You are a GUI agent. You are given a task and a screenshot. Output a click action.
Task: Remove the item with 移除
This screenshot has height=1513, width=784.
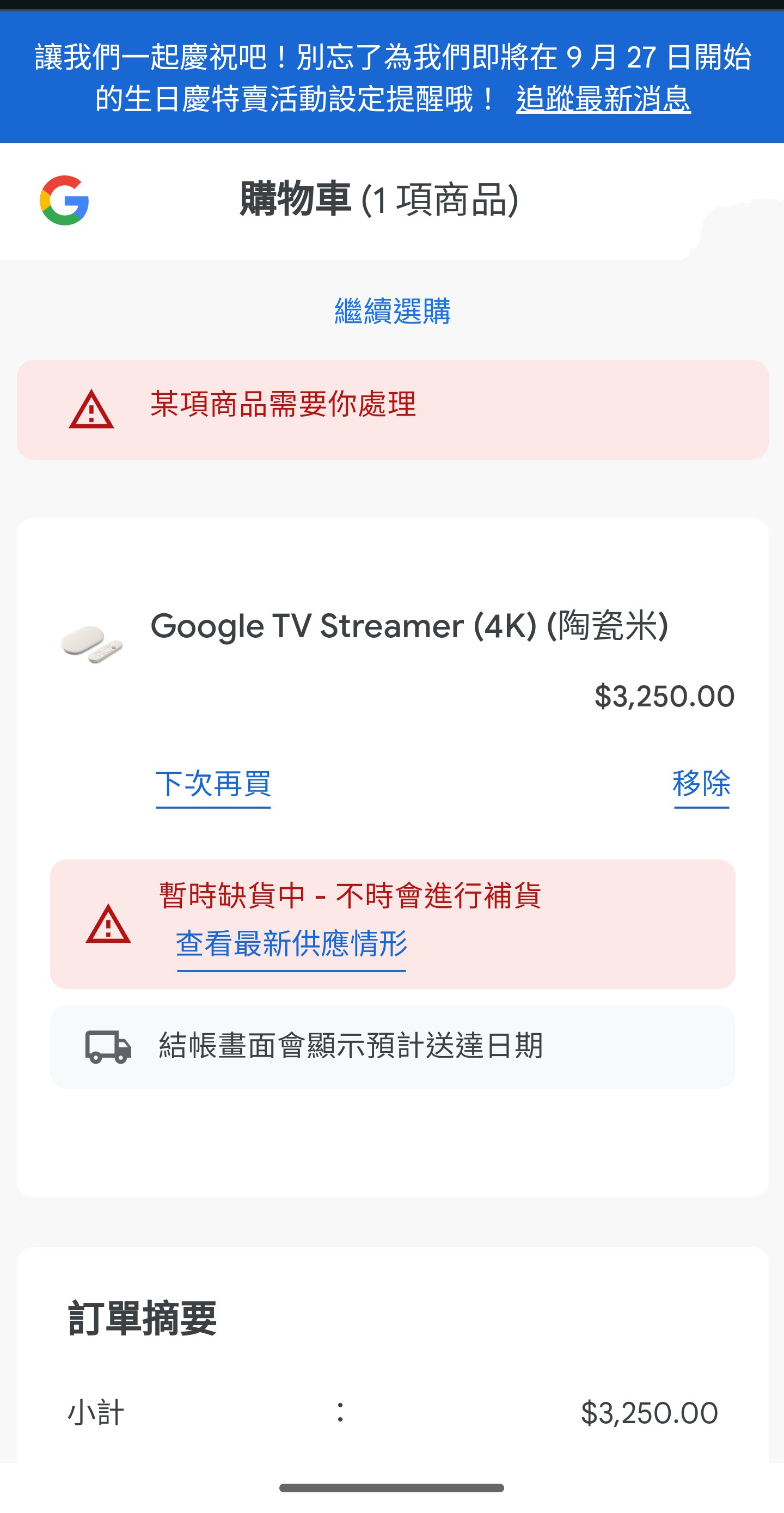701,784
